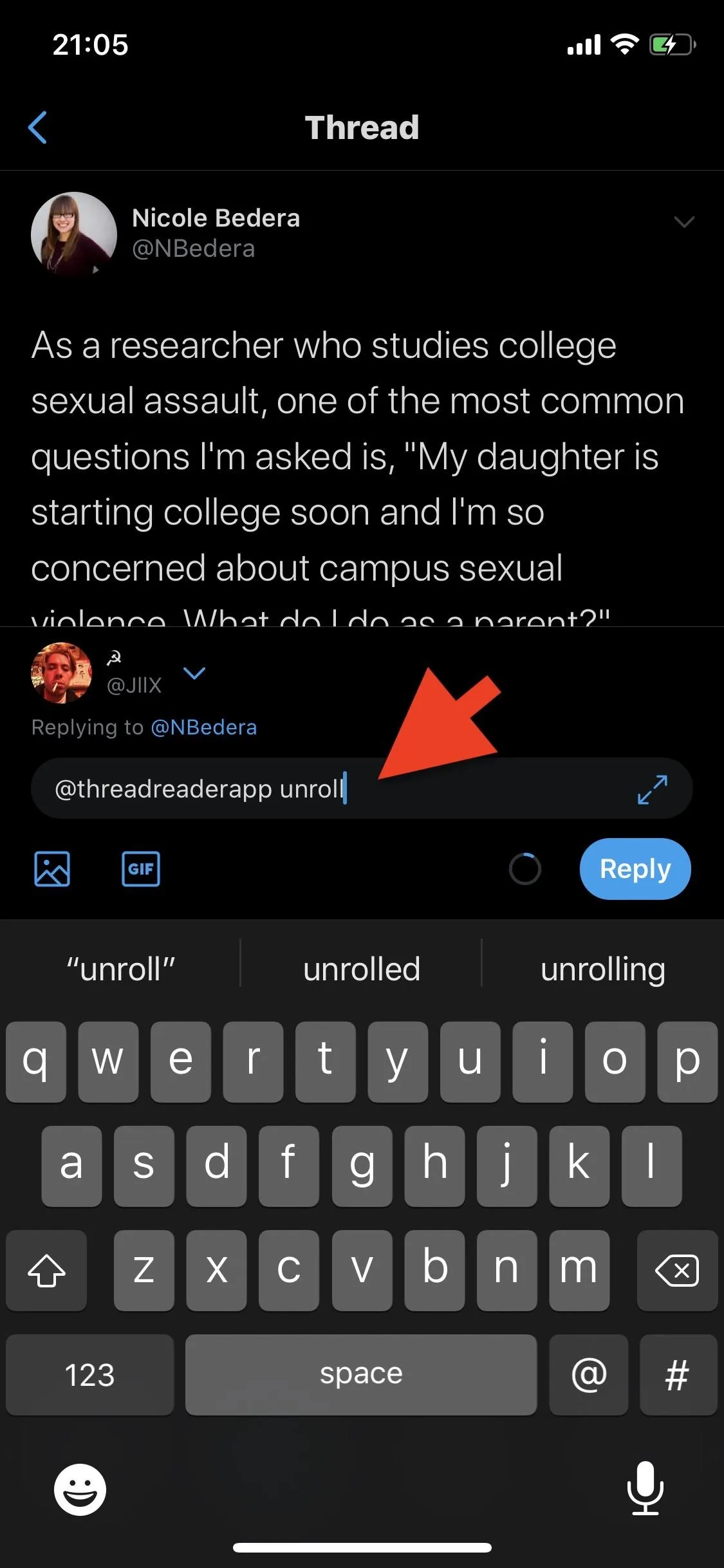The width and height of the screenshot is (724, 1568).
Task: Insert the @ symbol from the keyboard
Action: click(x=589, y=1375)
